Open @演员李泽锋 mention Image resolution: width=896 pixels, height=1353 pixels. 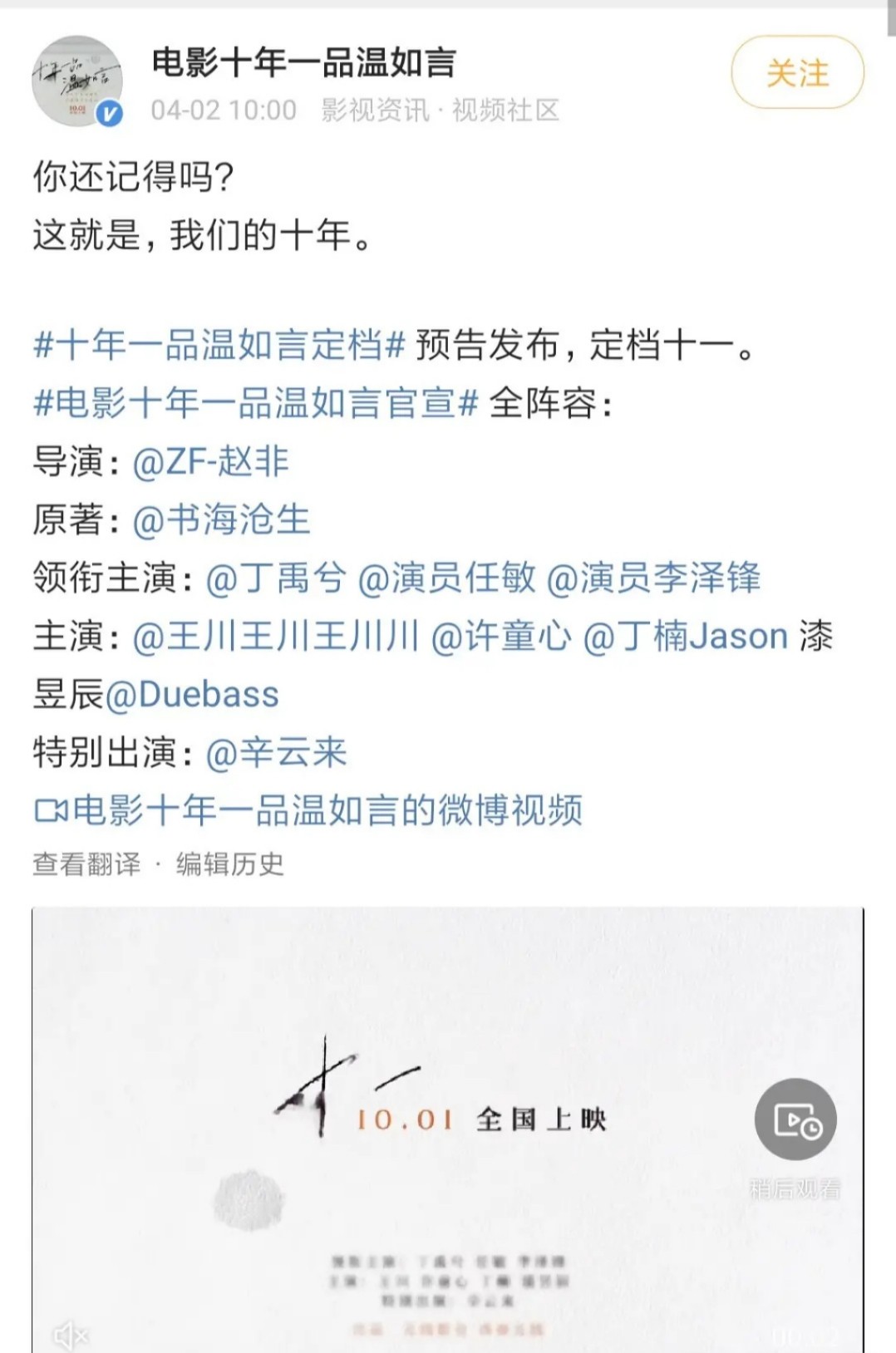pos(653,578)
